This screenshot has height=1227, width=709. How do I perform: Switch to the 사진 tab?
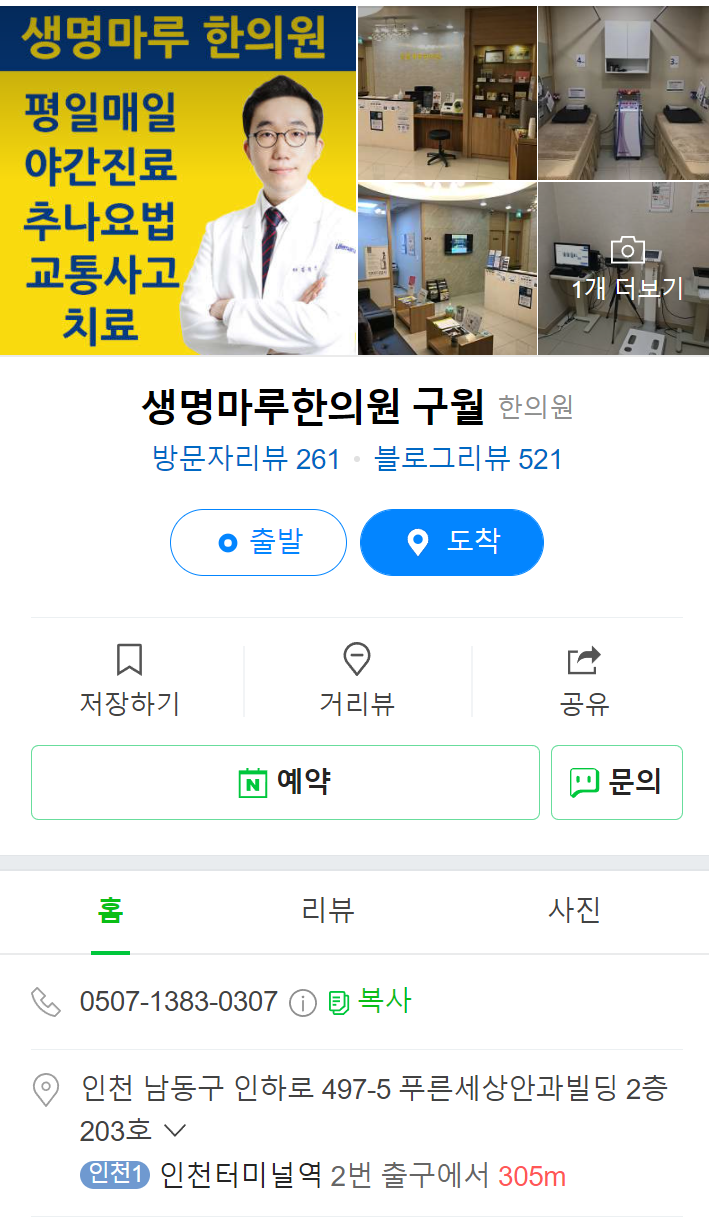click(574, 911)
